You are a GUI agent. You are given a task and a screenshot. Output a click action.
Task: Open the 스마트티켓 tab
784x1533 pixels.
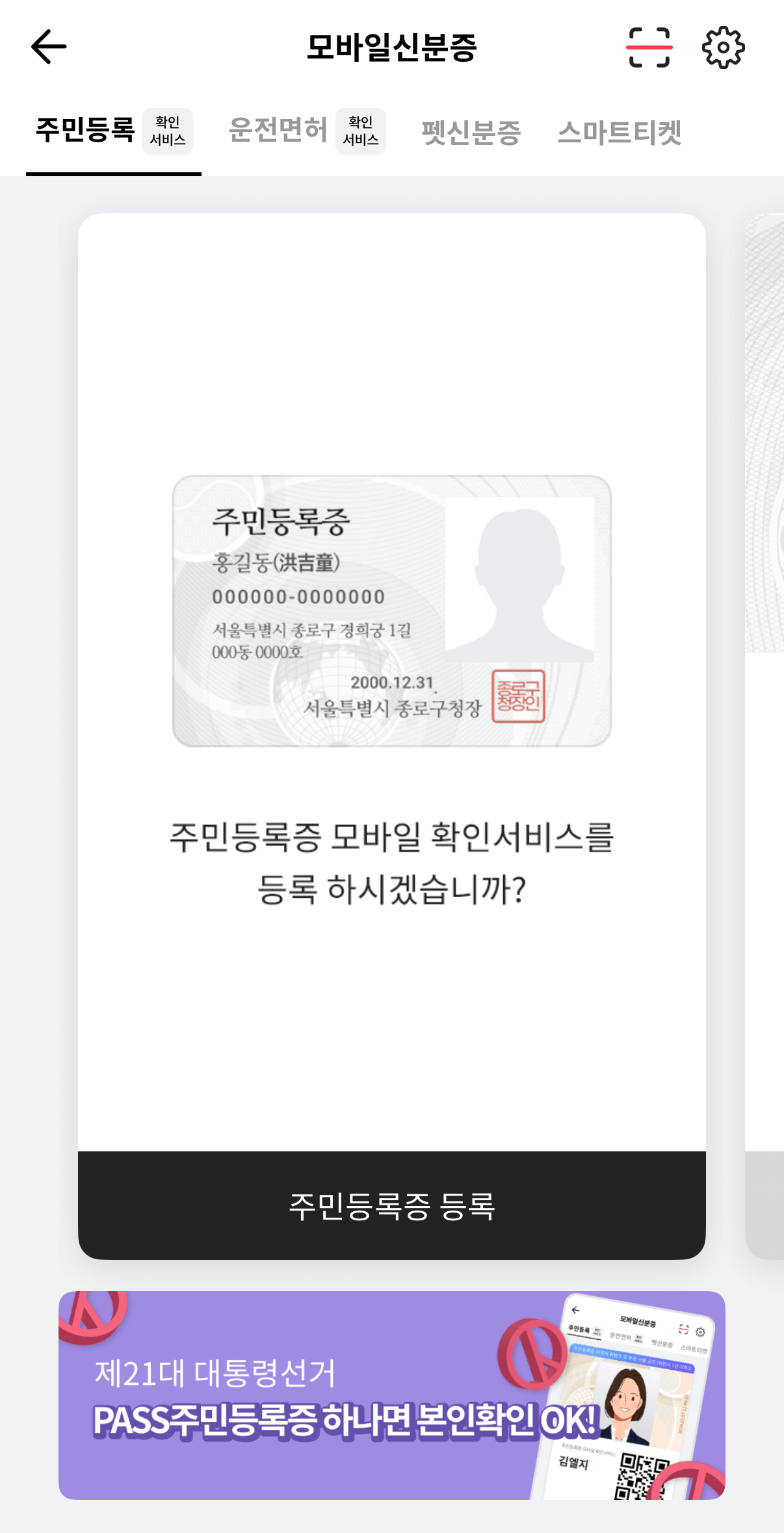pos(621,130)
